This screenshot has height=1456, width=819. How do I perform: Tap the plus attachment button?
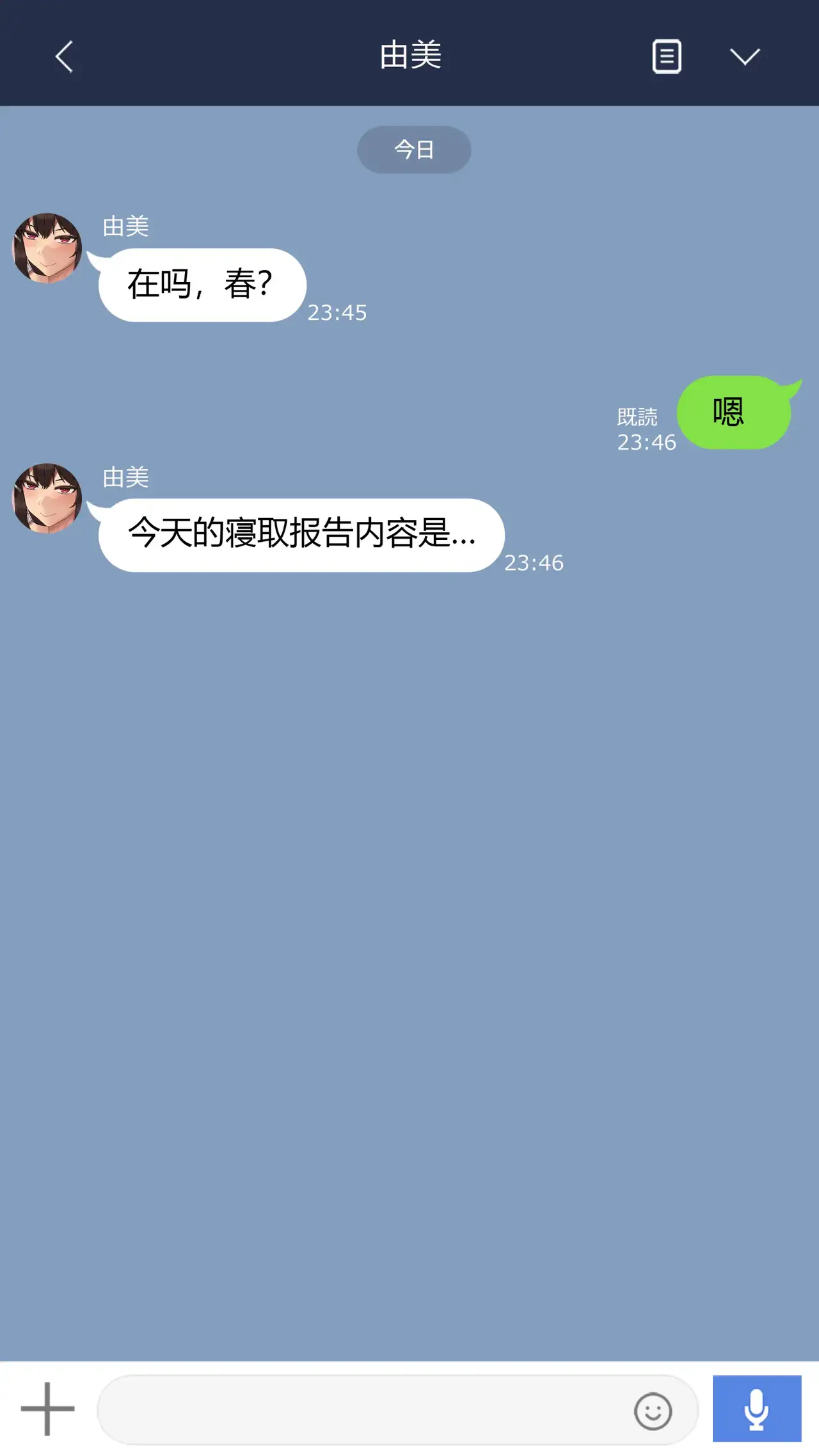tap(47, 1409)
